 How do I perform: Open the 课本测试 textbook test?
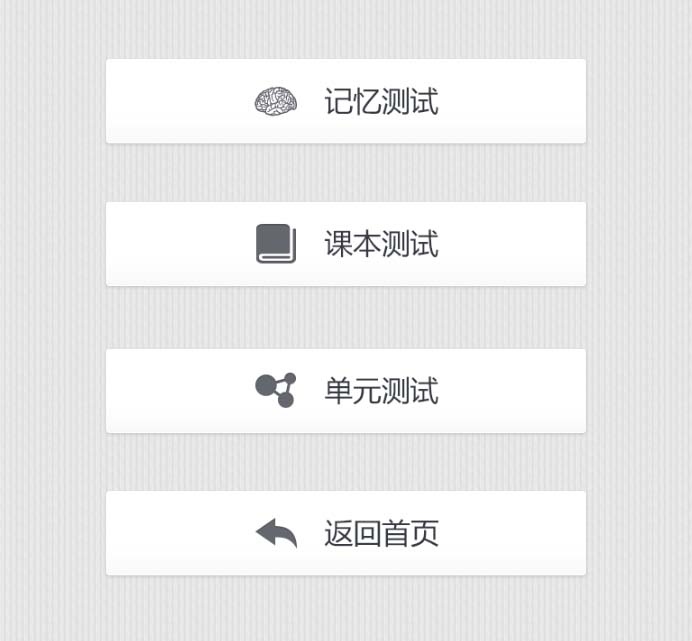pos(346,244)
